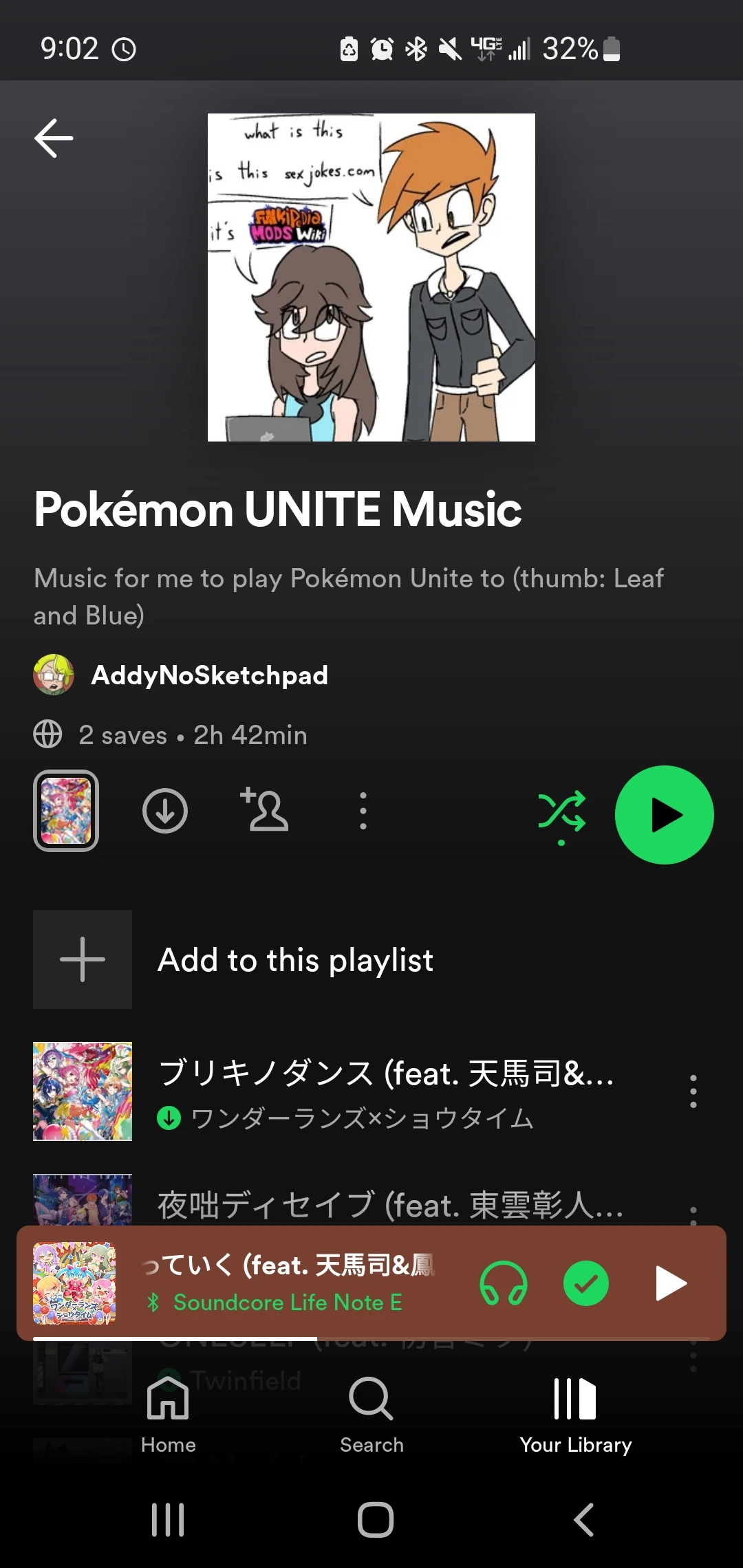Image resolution: width=743 pixels, height=1568 pixels.
Task: Go back using the top arrow
Action: point(54,138)
